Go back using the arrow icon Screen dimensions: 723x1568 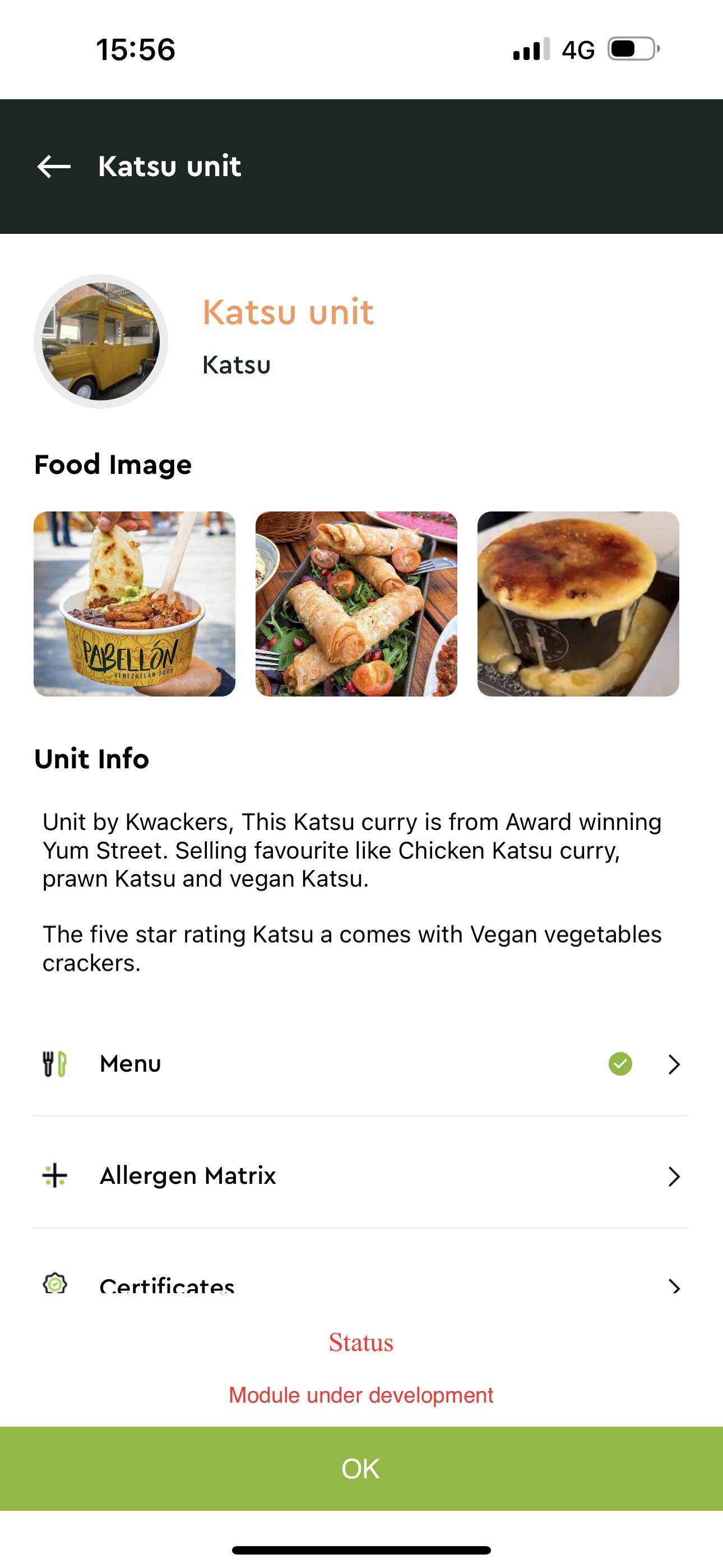tap(54, 166)
